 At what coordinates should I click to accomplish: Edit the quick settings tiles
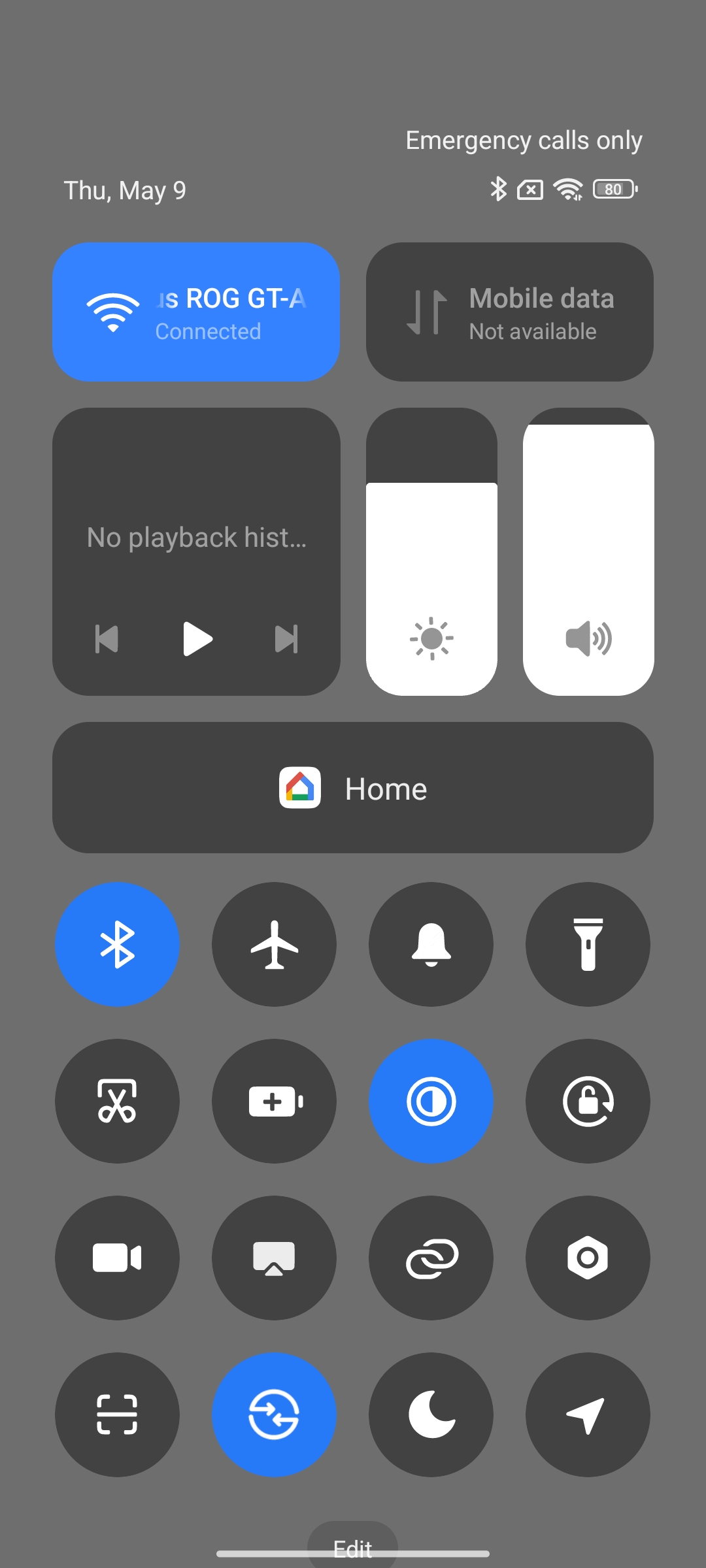click(353, 1548)
